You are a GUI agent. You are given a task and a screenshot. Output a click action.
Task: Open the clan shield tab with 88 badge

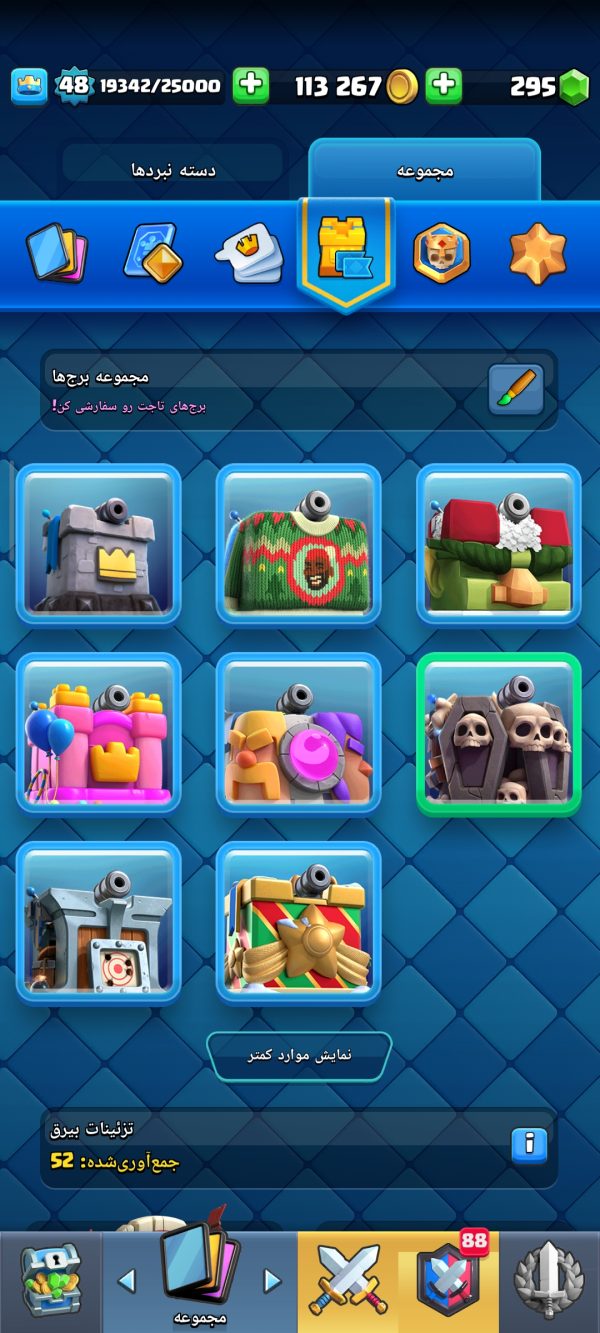pos(448,1280)
